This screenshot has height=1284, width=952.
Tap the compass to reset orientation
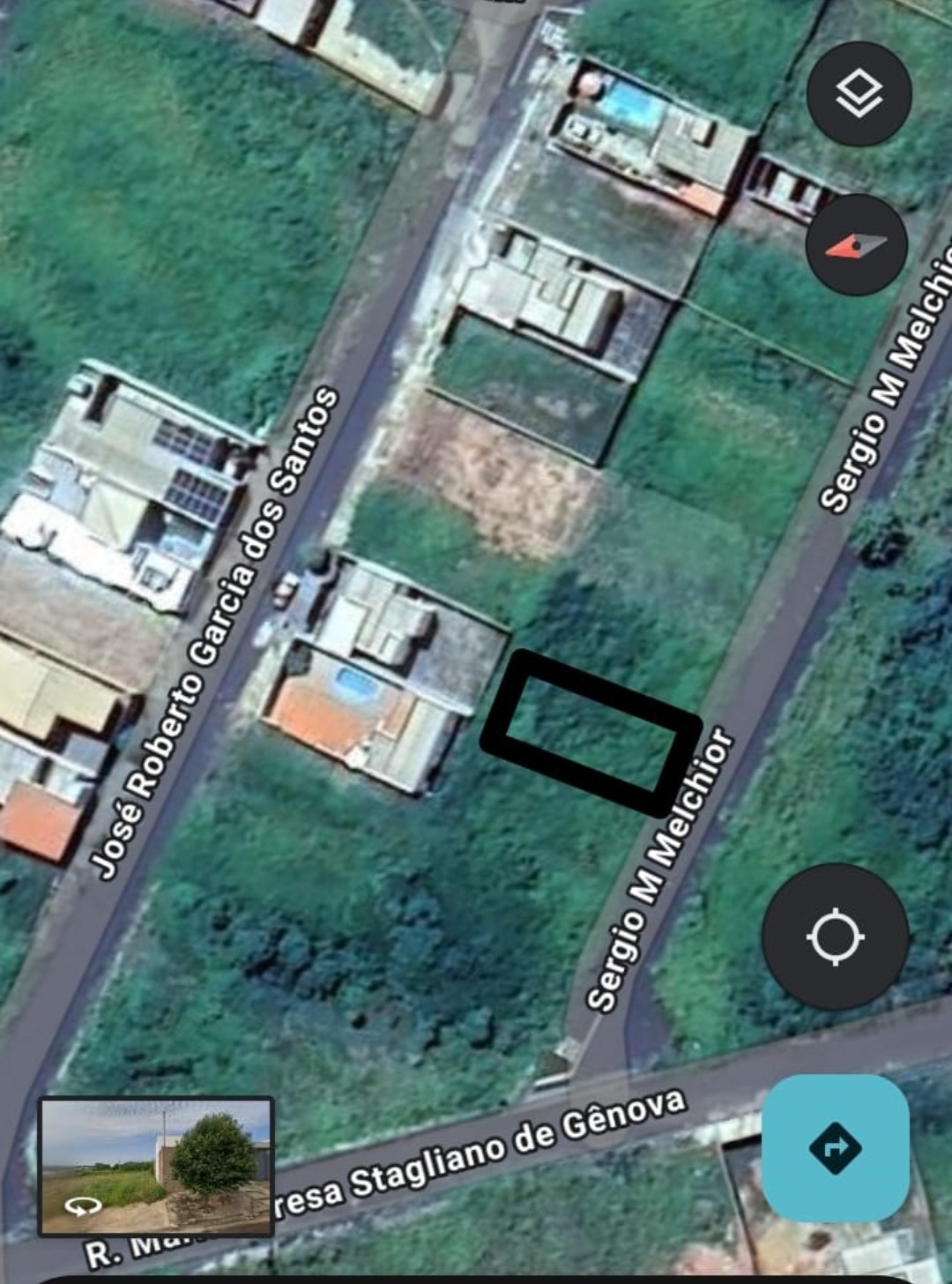tap(856, 245)
